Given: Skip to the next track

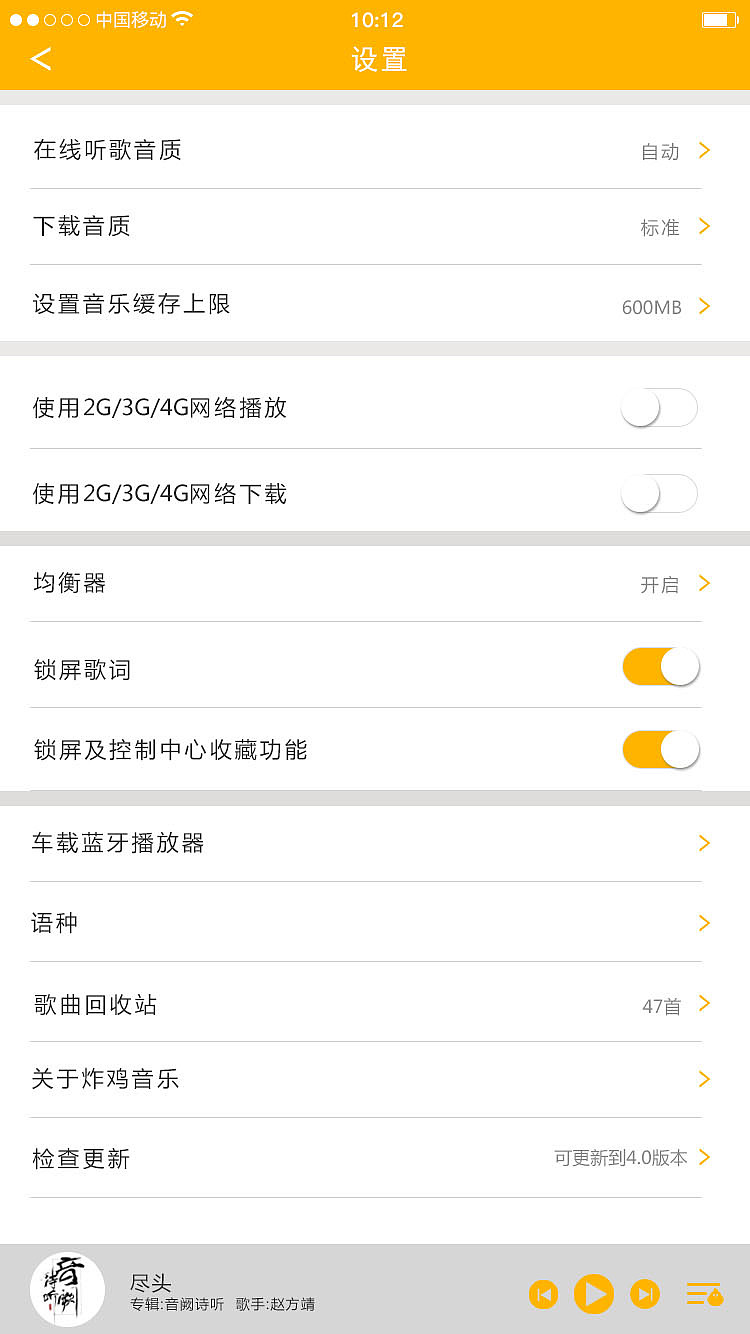Looking at the screenshot, I should pos(645,1294).
